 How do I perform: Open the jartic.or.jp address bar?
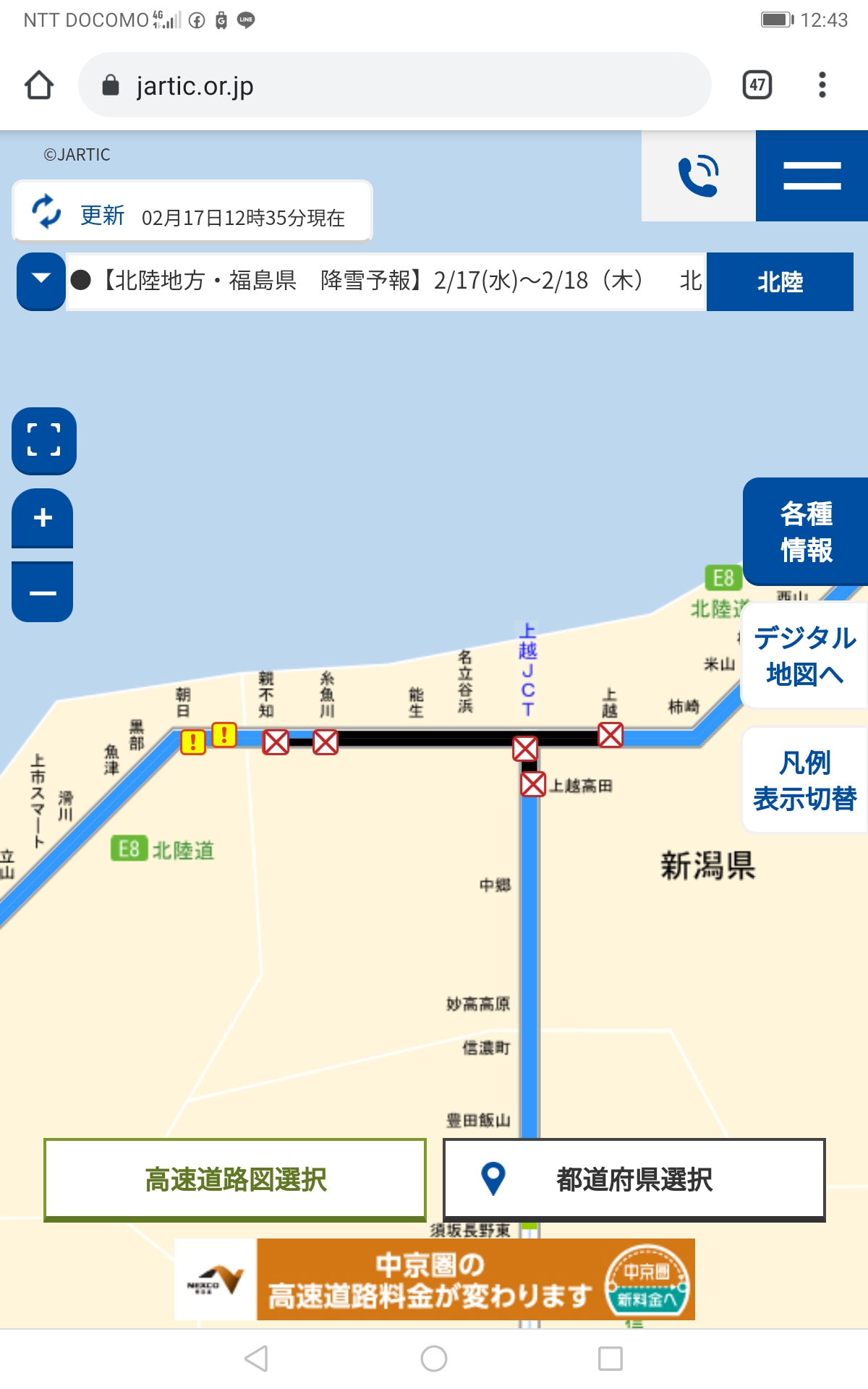(x=394, y=85)
